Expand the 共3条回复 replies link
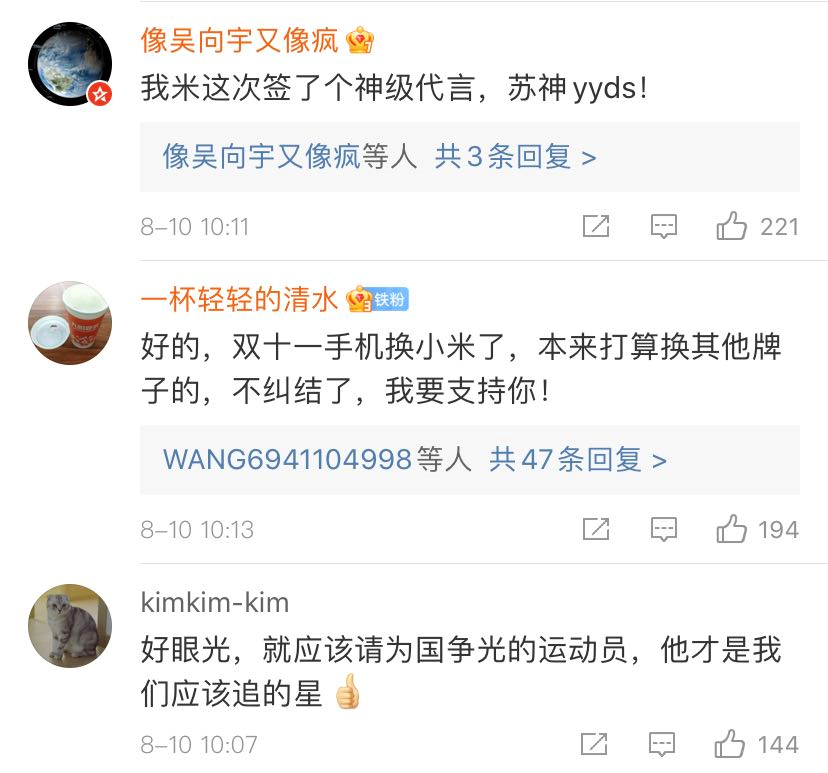Screen dimensions: 828x773 pyautogui.click(x=515, y=157)
